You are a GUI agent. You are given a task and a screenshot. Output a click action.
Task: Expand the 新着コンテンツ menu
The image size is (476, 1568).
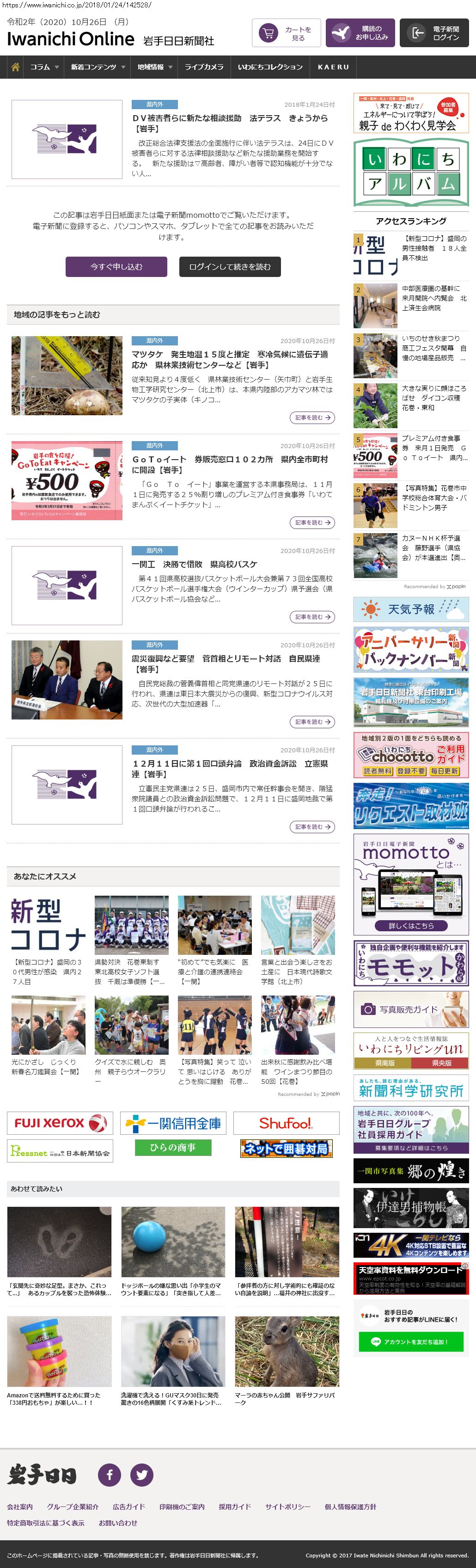pos(98,67)
